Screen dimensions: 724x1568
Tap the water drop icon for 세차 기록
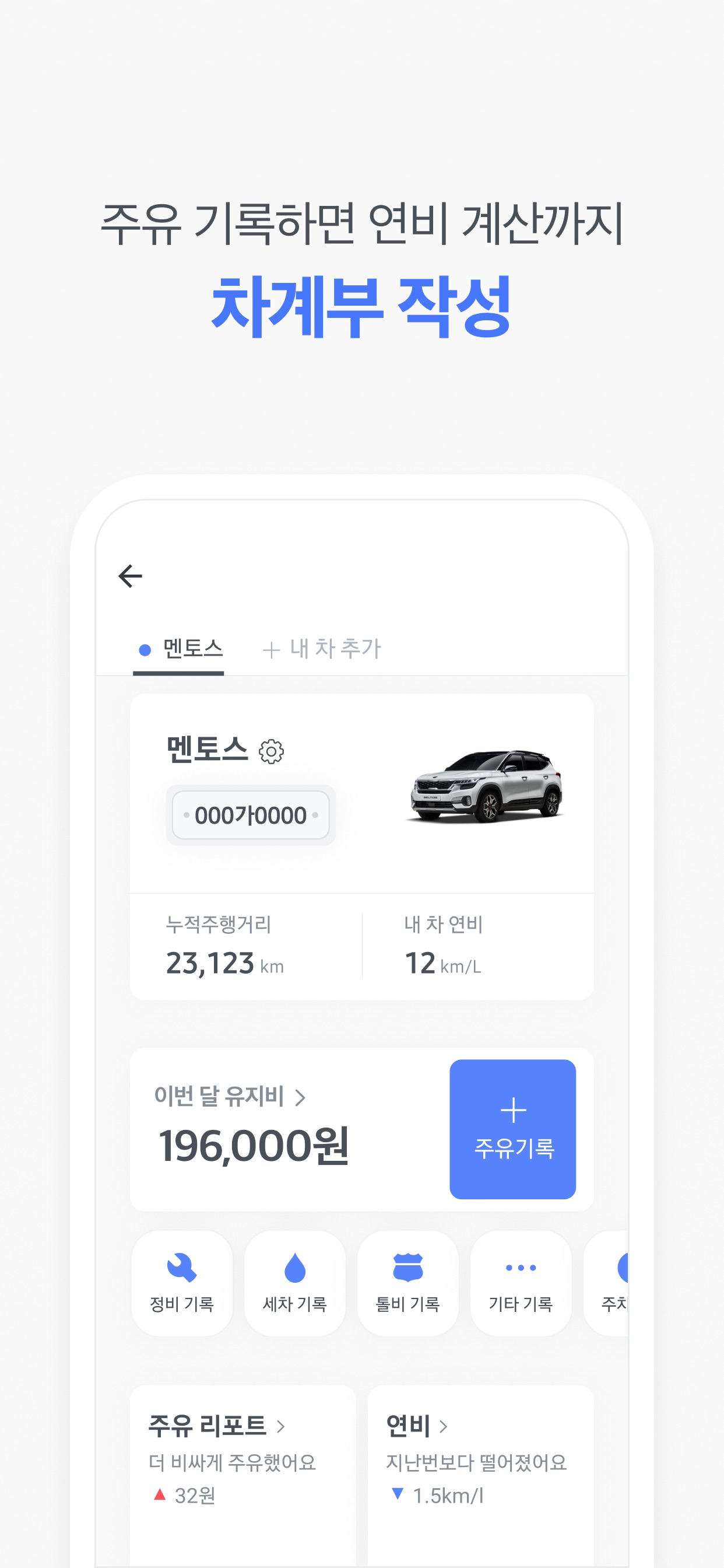(x=294, y=1268)
